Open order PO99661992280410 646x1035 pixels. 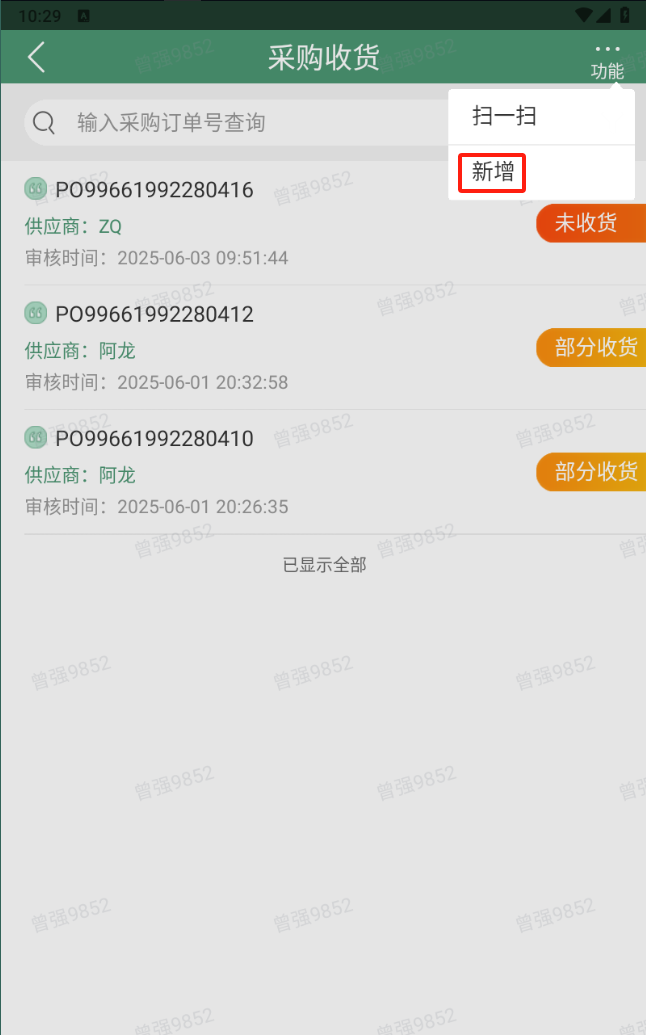(323, 472)
